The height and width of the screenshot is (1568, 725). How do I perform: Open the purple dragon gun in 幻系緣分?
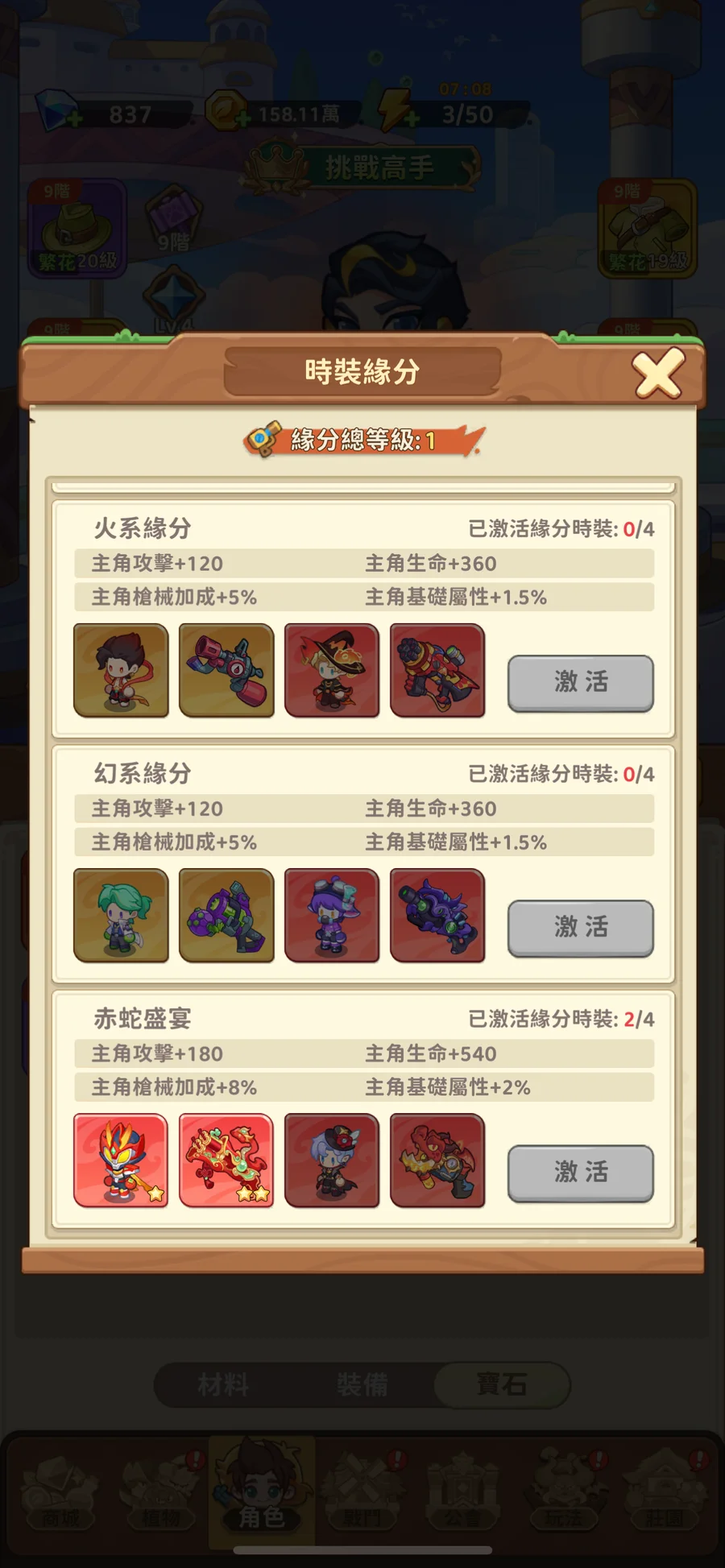tap(437, 915)
